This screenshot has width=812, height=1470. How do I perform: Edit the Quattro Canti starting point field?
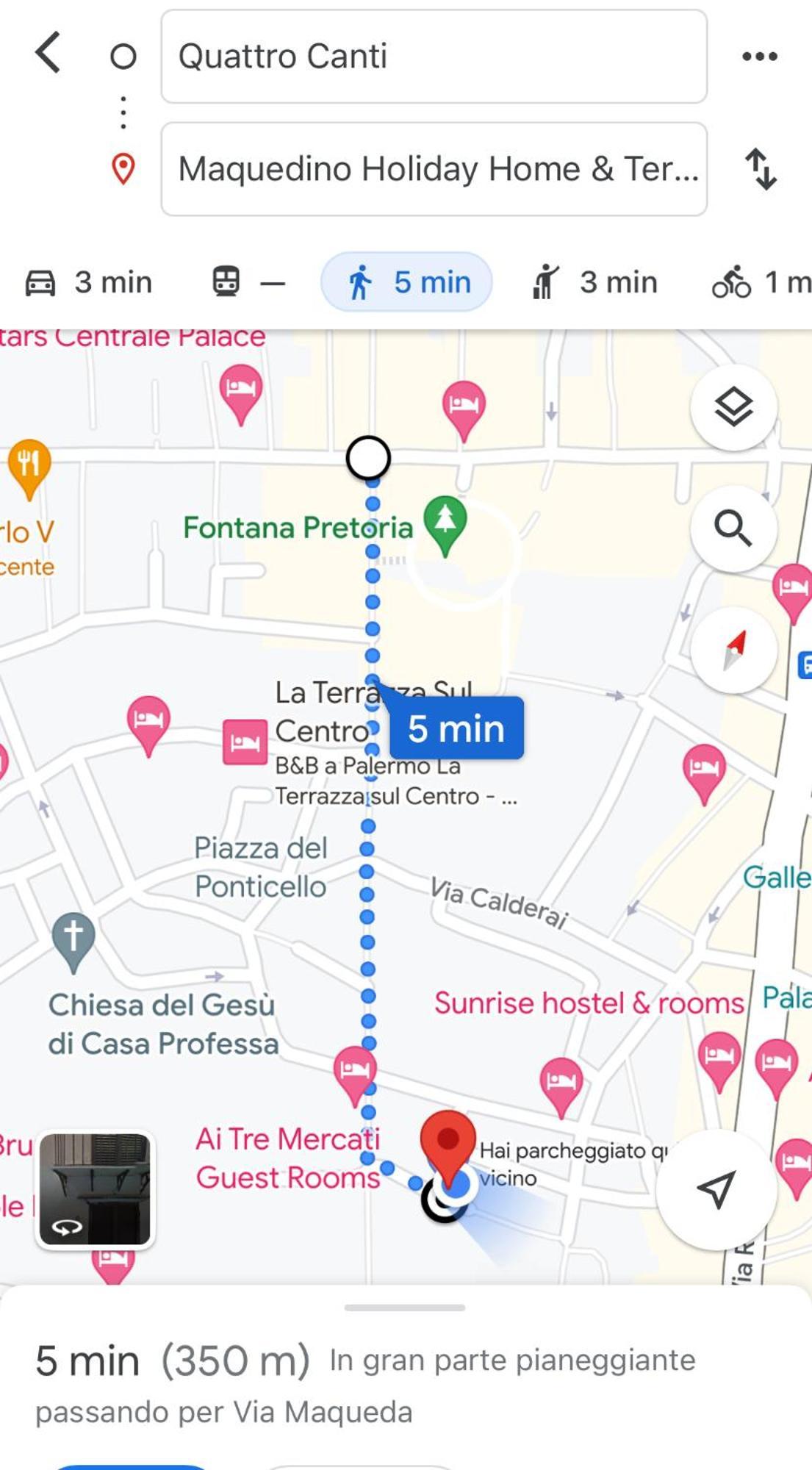(x=434, y=57)
